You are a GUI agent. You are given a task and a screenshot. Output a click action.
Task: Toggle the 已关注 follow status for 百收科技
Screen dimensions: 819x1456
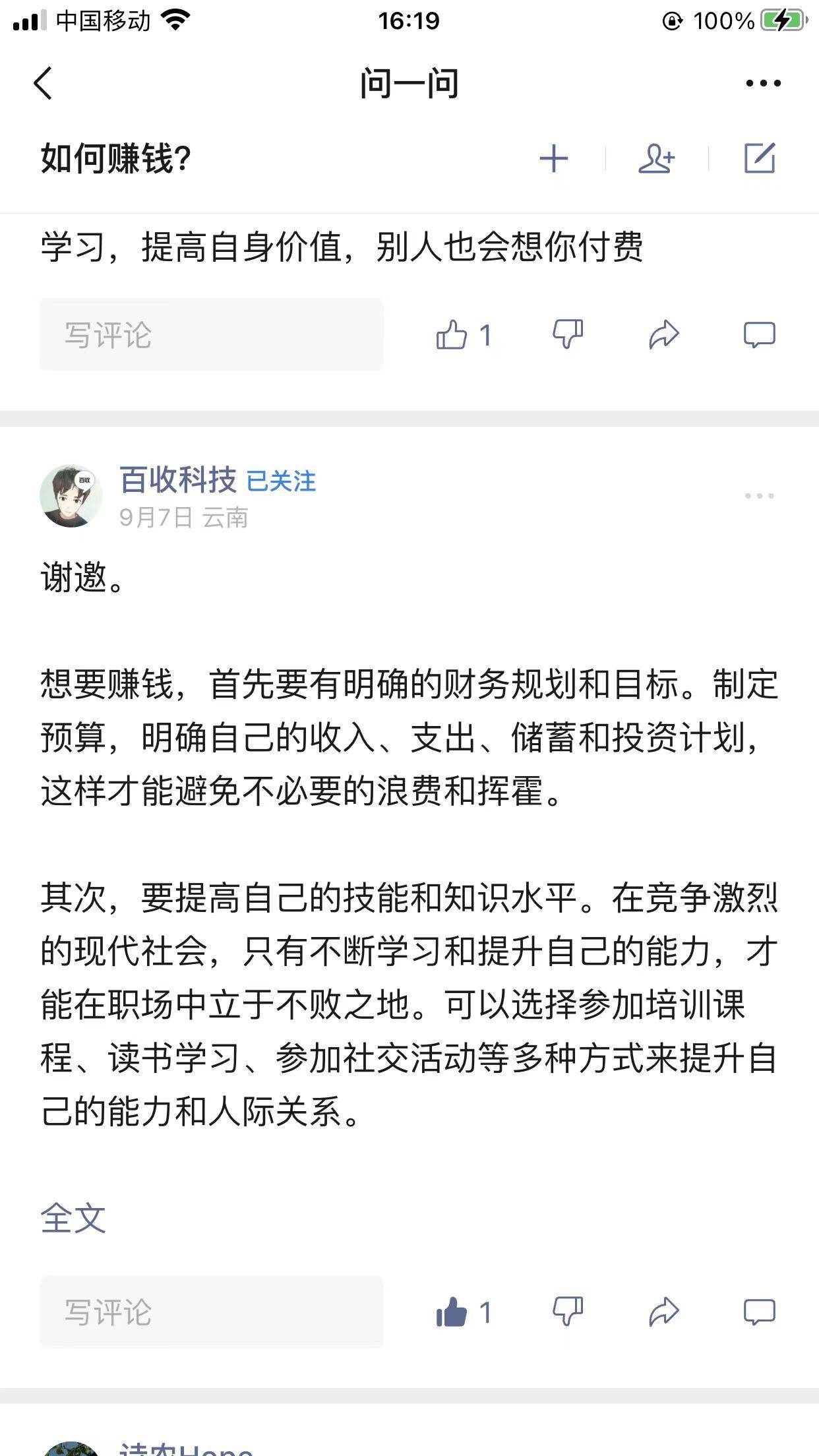click(x=281, y=481)
